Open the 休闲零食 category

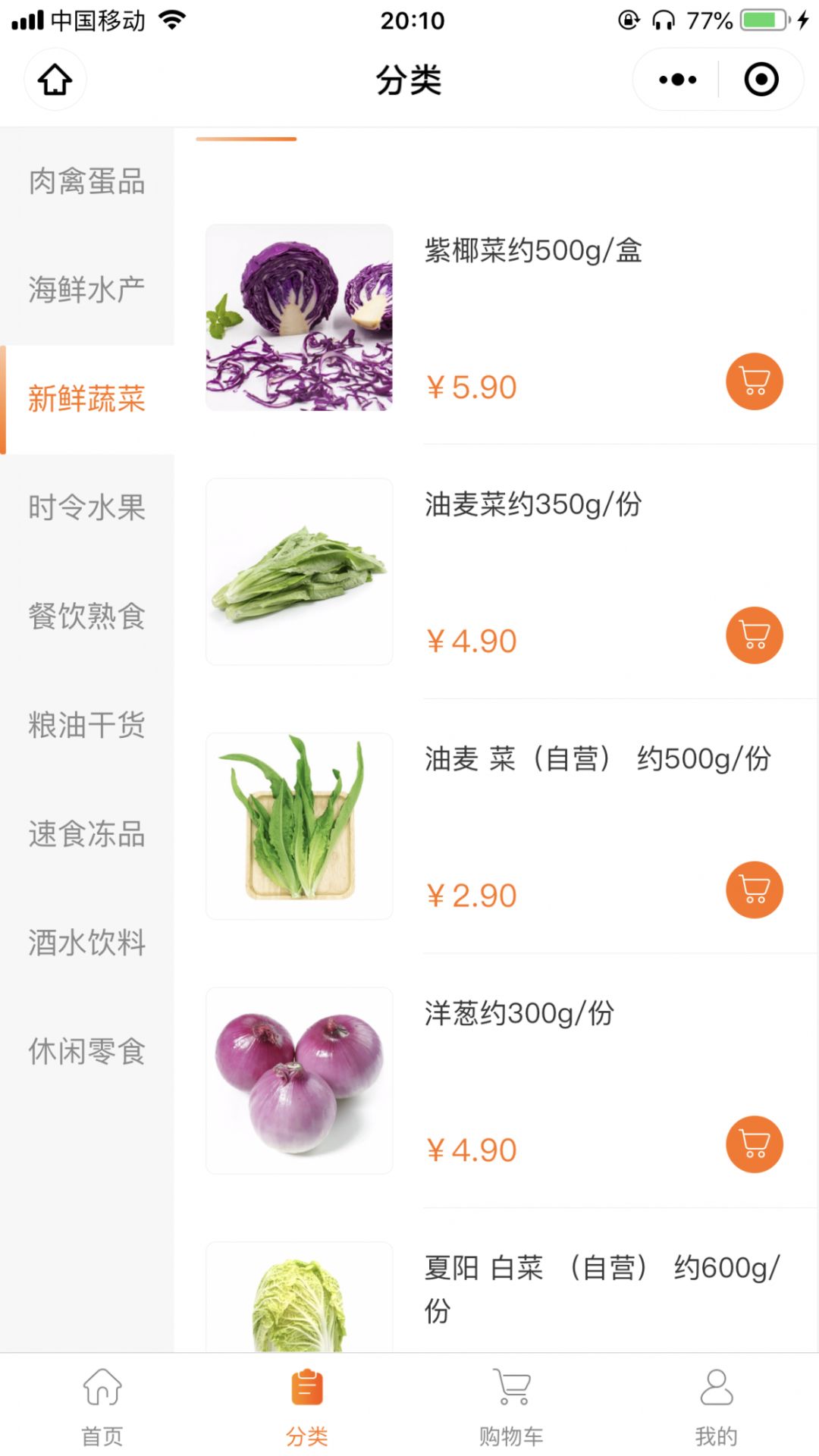pos(87,1052)
